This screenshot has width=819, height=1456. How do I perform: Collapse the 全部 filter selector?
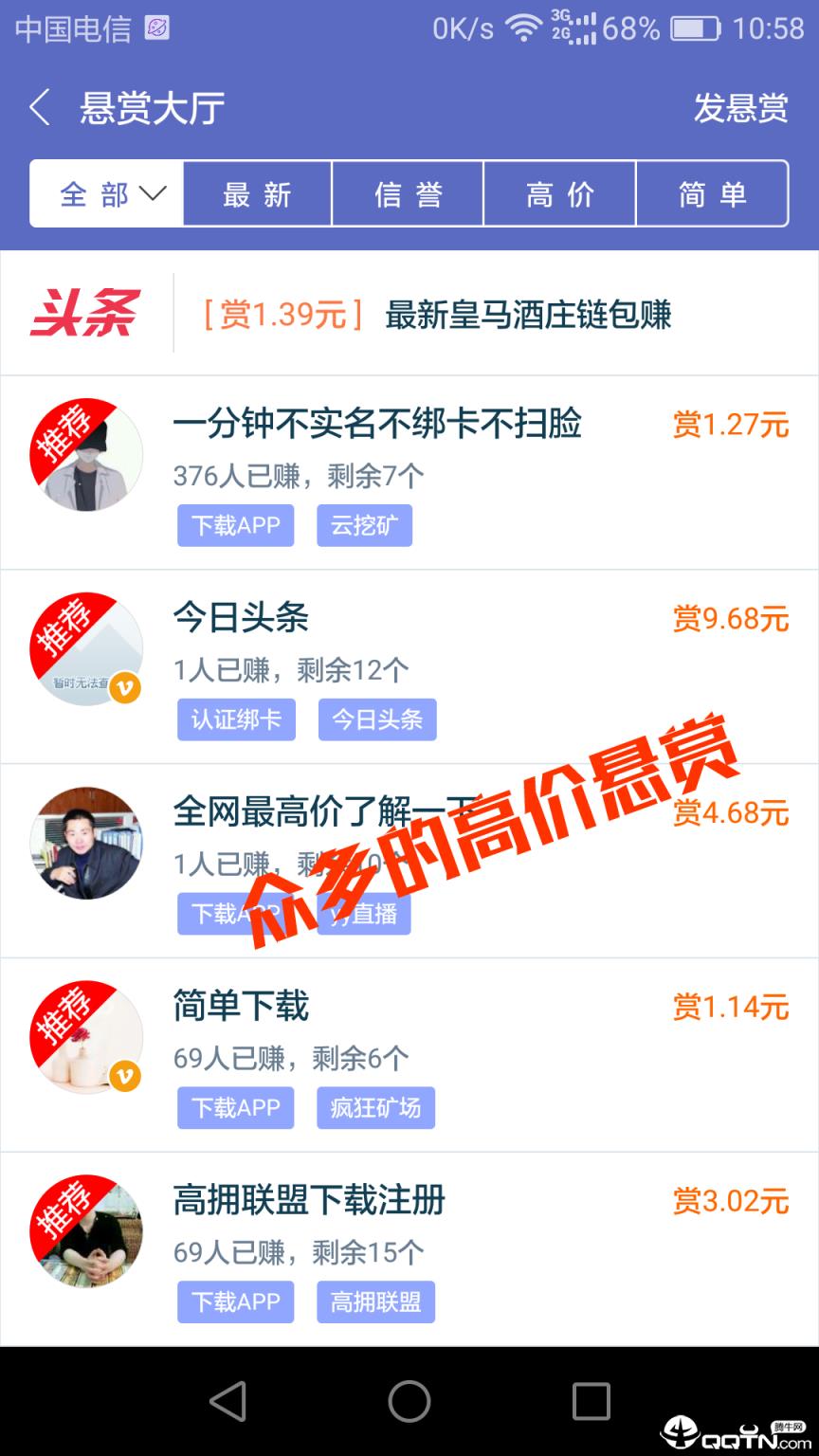[x=104, y=192]
